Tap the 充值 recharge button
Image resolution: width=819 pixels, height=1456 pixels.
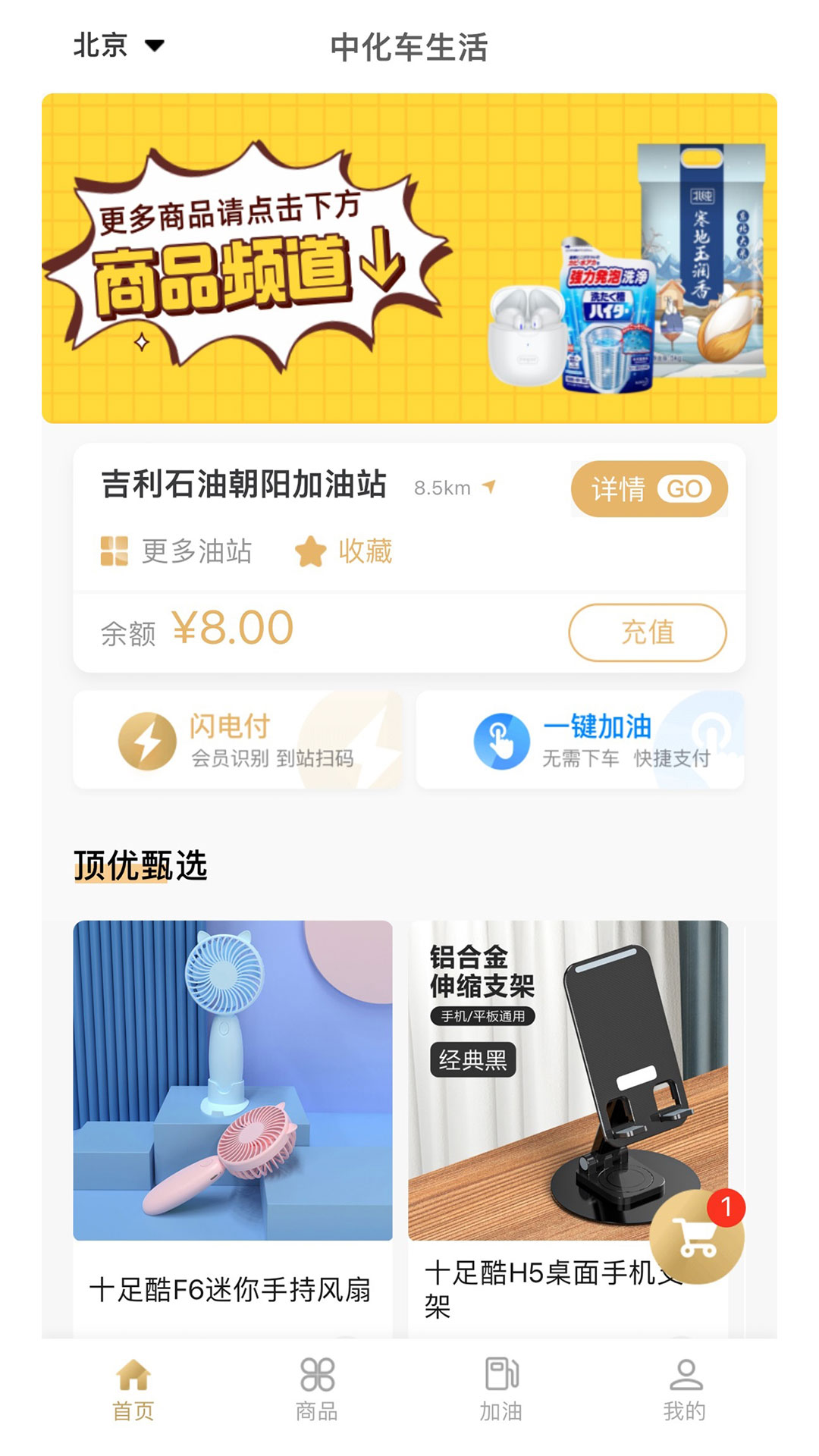coord(647,632)
